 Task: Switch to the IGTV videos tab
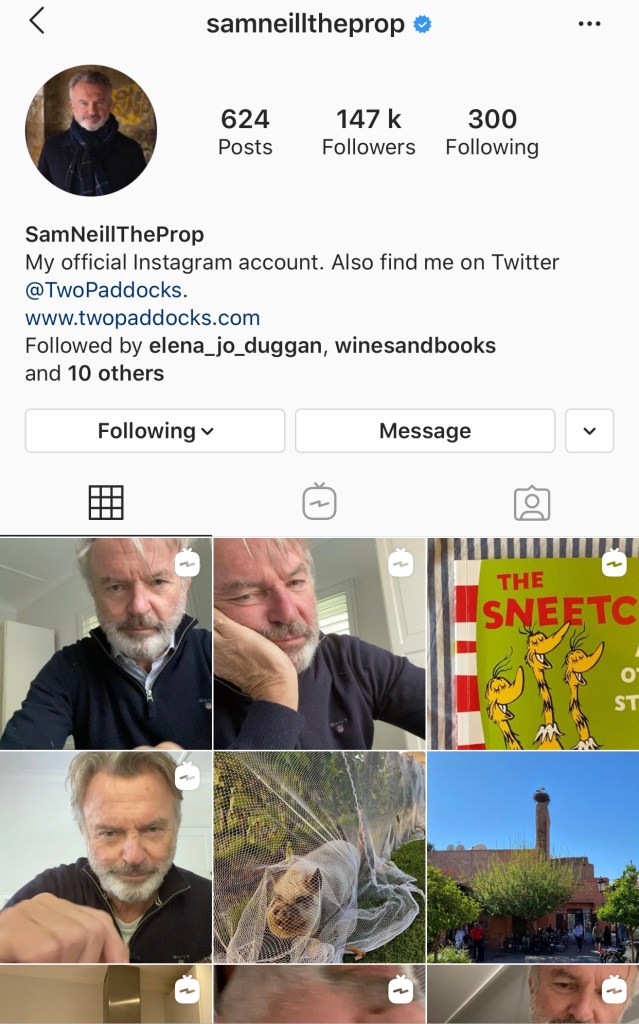click(319, 502)
